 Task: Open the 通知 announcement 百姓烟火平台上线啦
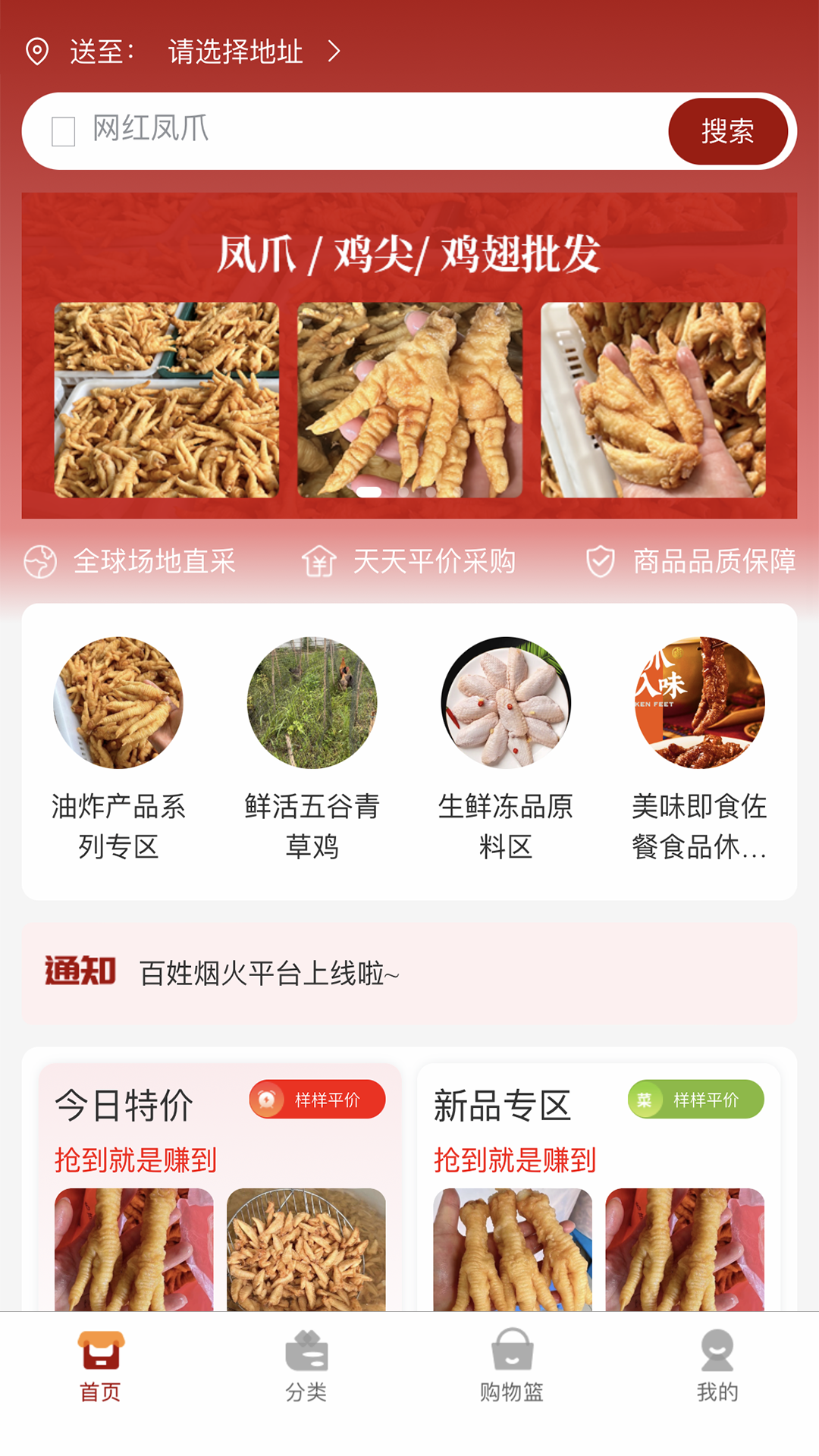pyautogui.click(x=269, y=974)
